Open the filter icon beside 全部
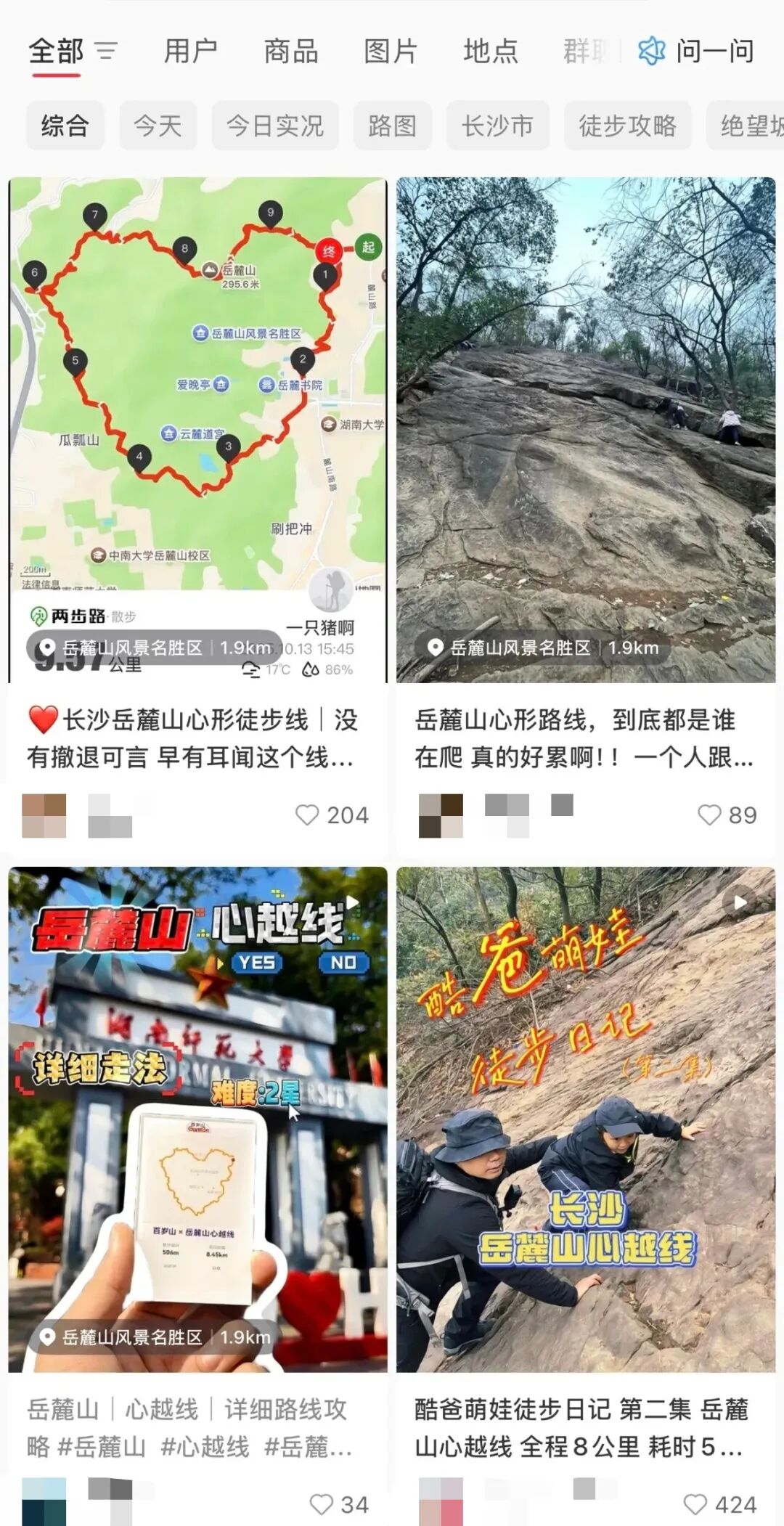784x1526 pixels. tap(106, 52)
